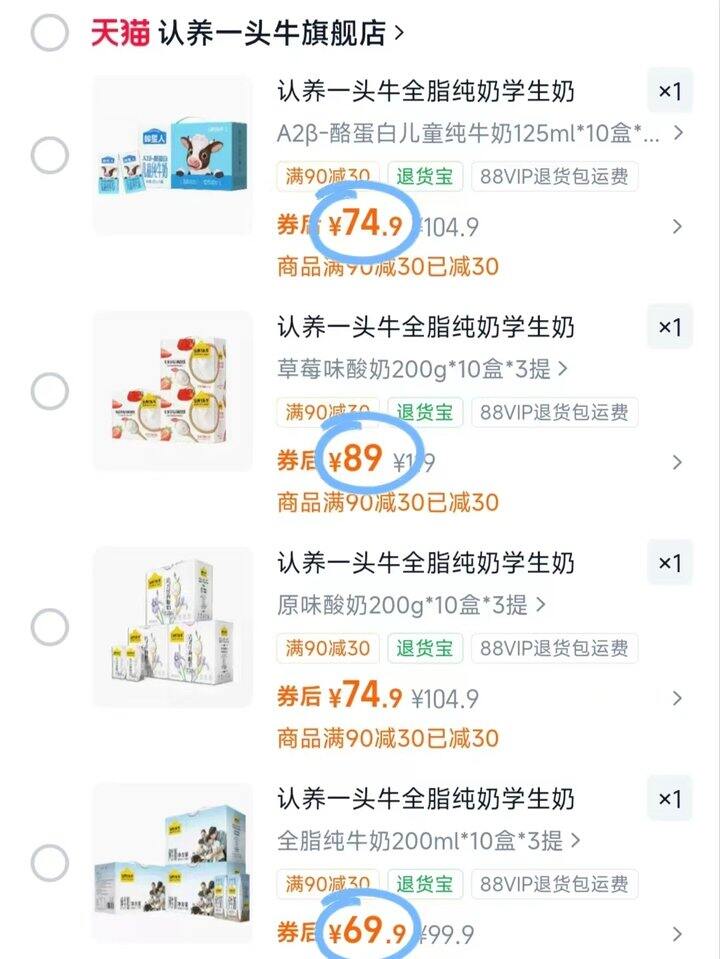Image resolution: width=720 pixels, height=959 pixels.
Task: Adjust the ×1 quantity of 原味酸奶
Action: tap(669, 563)
